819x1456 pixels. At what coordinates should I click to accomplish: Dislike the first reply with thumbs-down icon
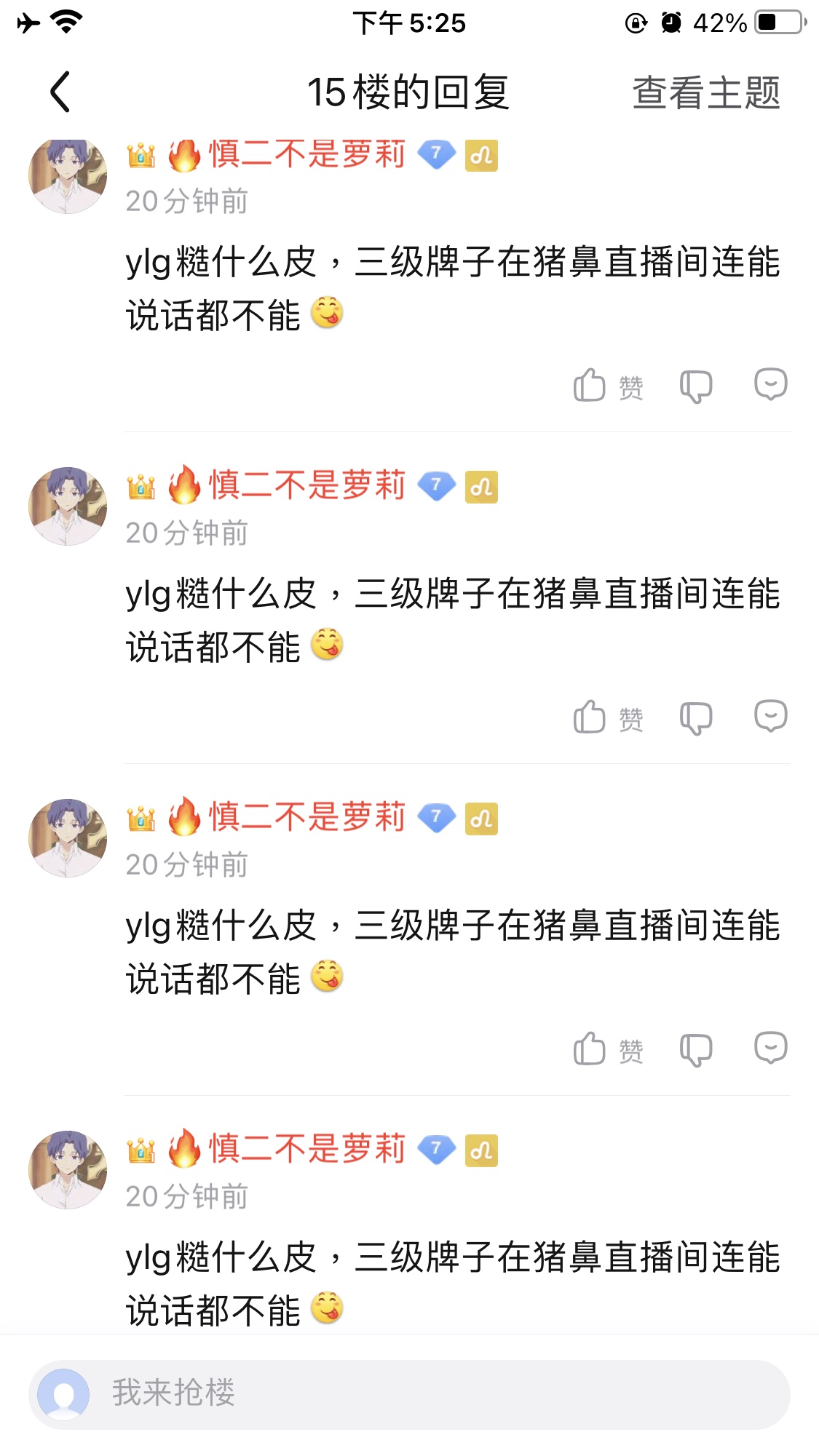695,386
